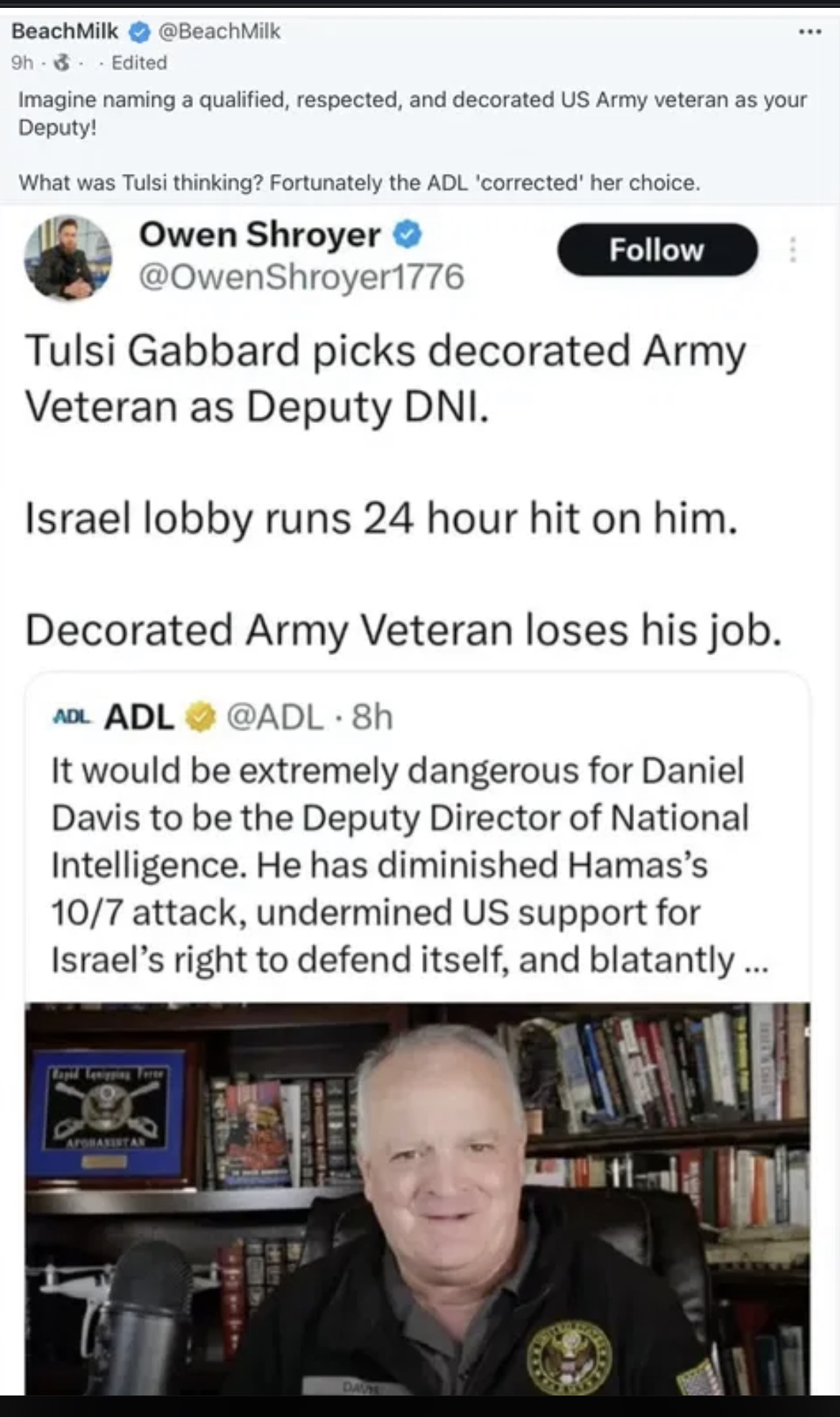This screenshot has height=1417, width=840.
Task: Open BeachMilk's profile from the name
Action: click(65, 31)
